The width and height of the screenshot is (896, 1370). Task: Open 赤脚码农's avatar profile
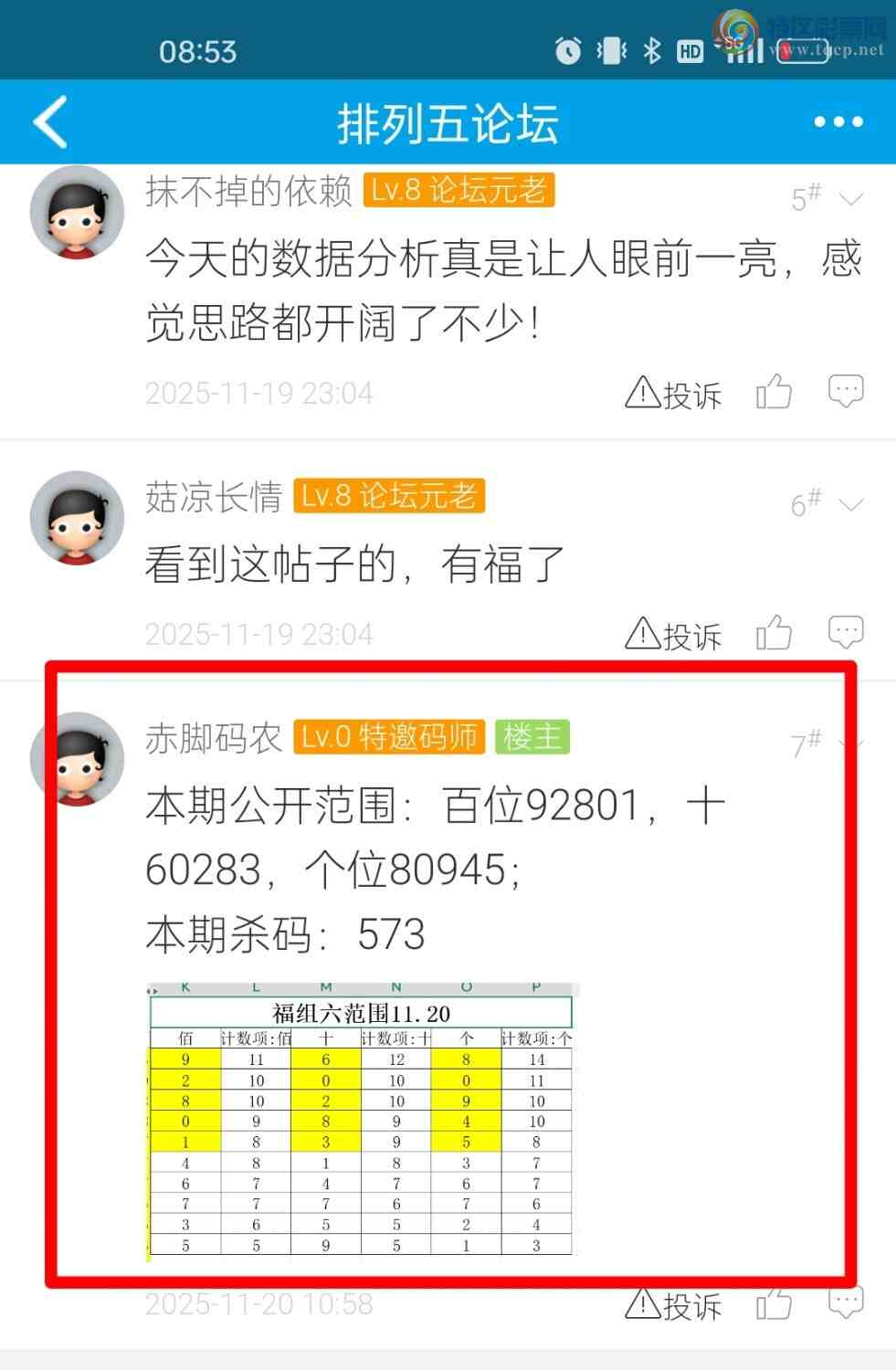pyautogui.click(x=77, y=759)
